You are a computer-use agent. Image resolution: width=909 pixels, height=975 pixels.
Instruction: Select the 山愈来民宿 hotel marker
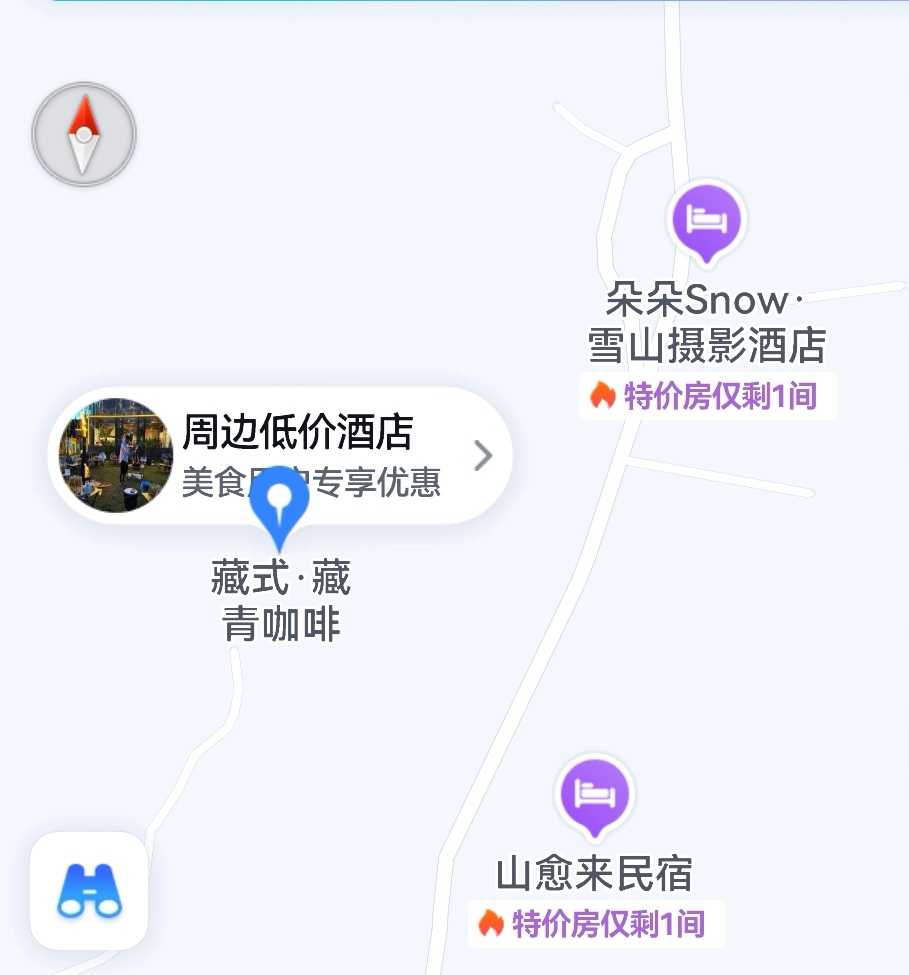[x=595, y=794]
